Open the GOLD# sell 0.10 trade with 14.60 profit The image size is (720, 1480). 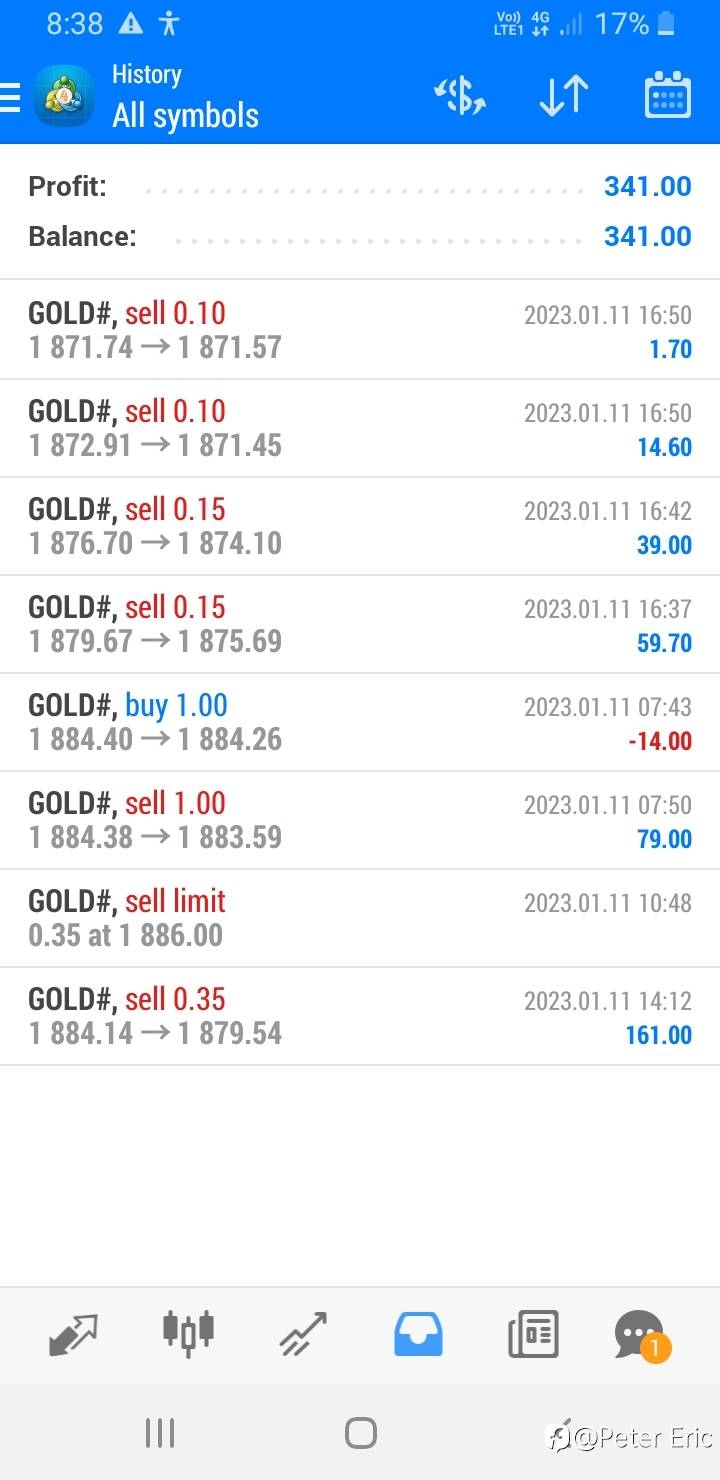tap(360, 428)
